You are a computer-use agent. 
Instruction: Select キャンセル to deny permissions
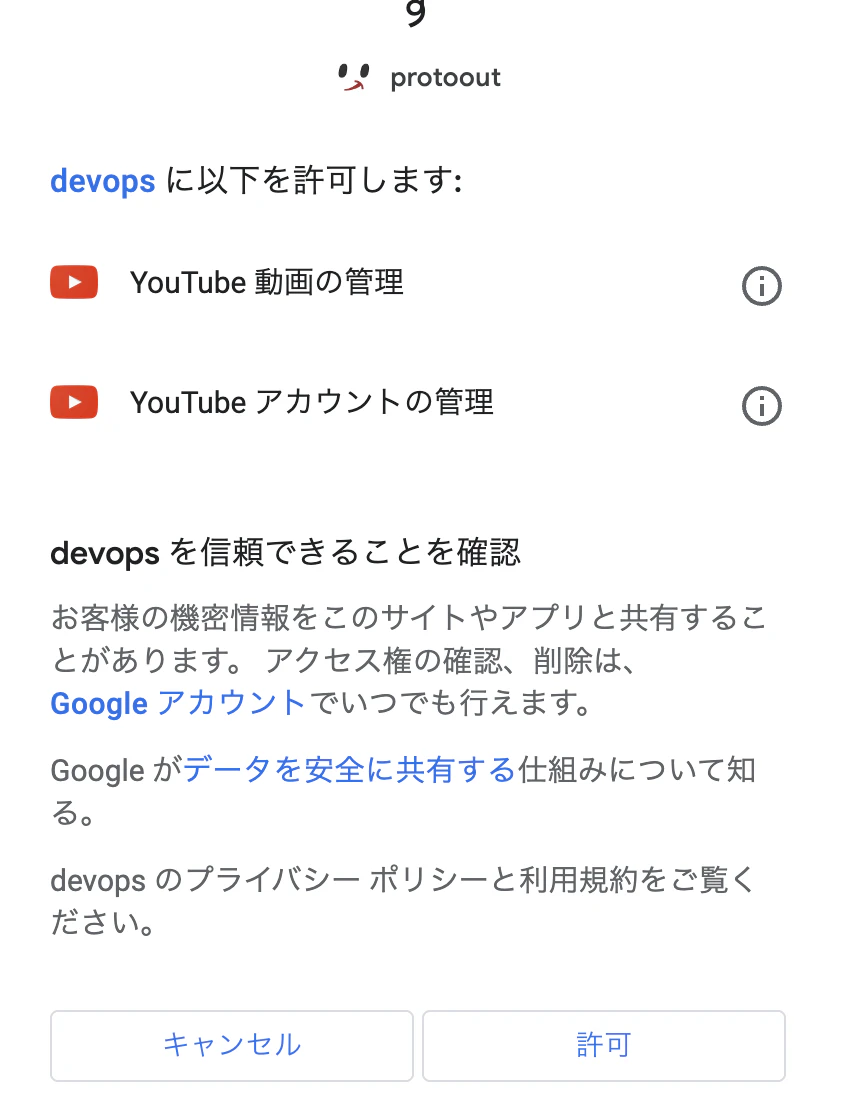tap(231, 1045)
